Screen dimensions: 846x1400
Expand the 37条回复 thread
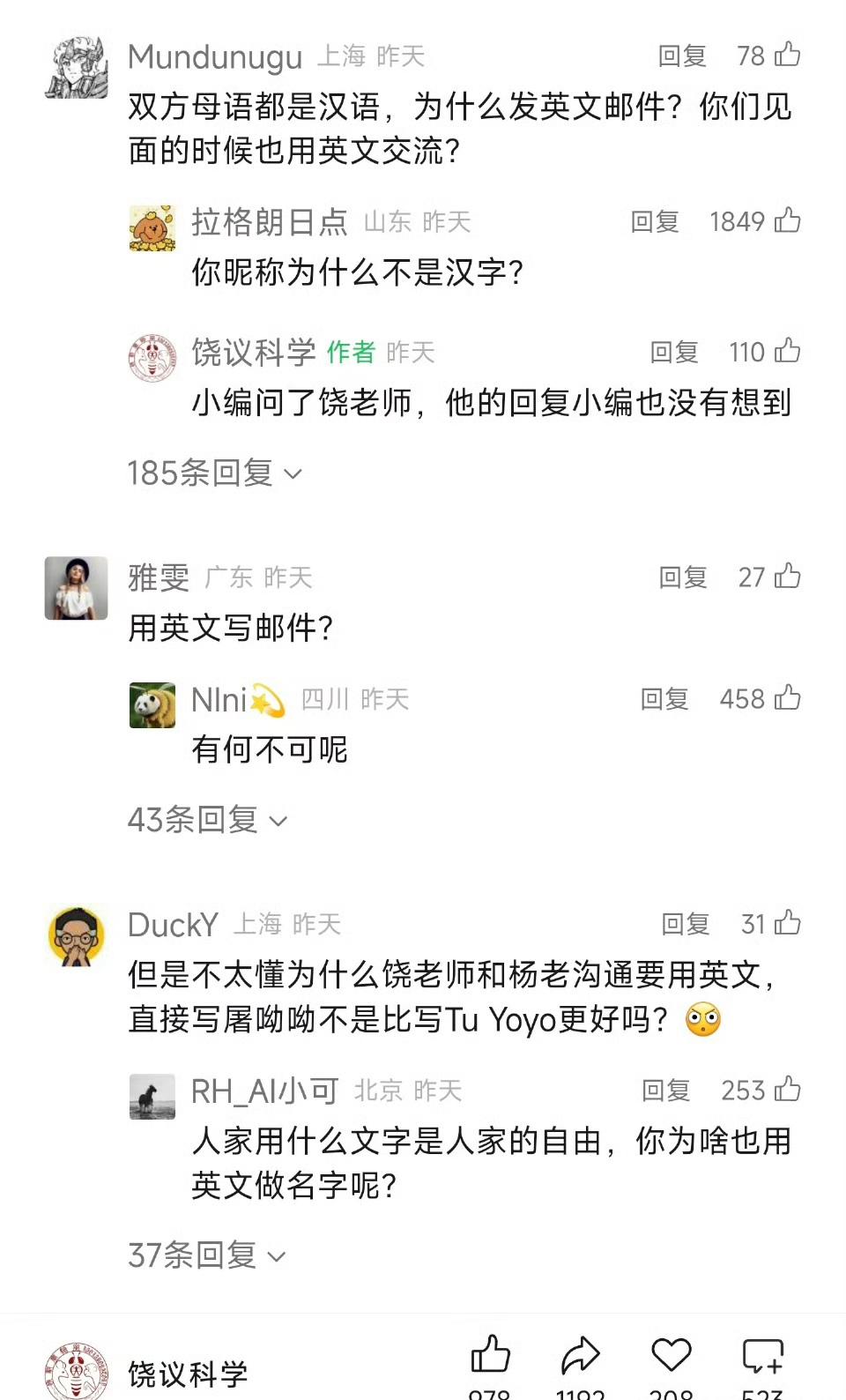(206, 1255)
